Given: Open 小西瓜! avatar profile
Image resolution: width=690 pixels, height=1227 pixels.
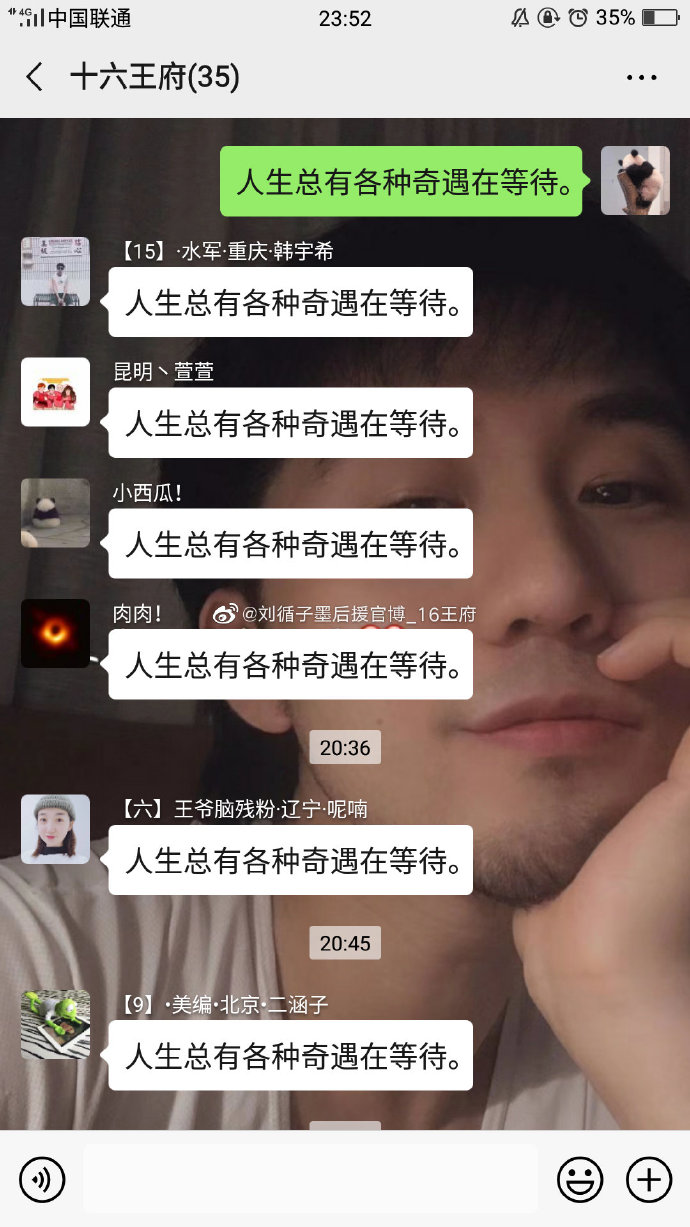Looking at the screenshot, I should [x=56, y=513].
